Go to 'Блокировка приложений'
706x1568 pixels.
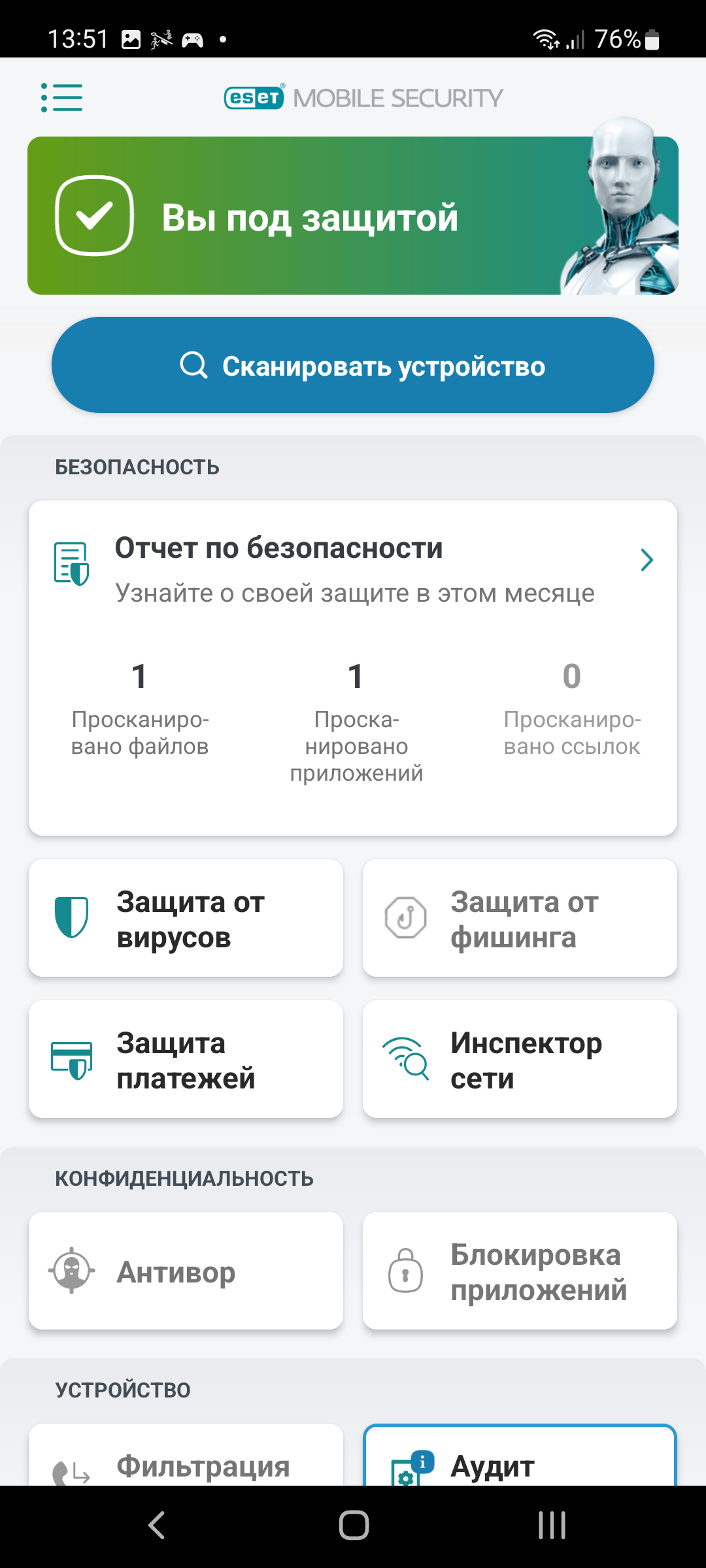(520, 1271)
